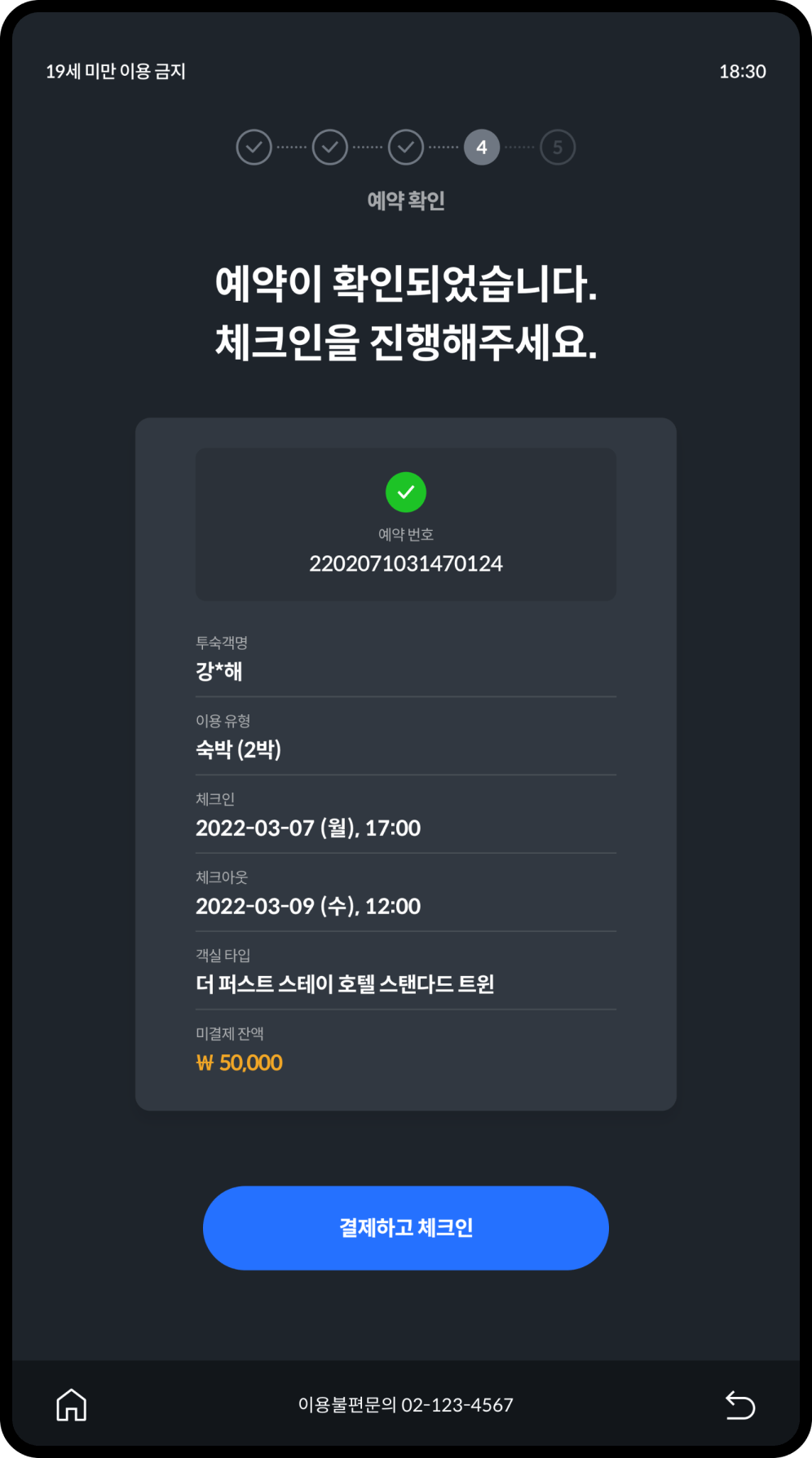
Task: Go to the home screen icon
Action: point(71,1404)
